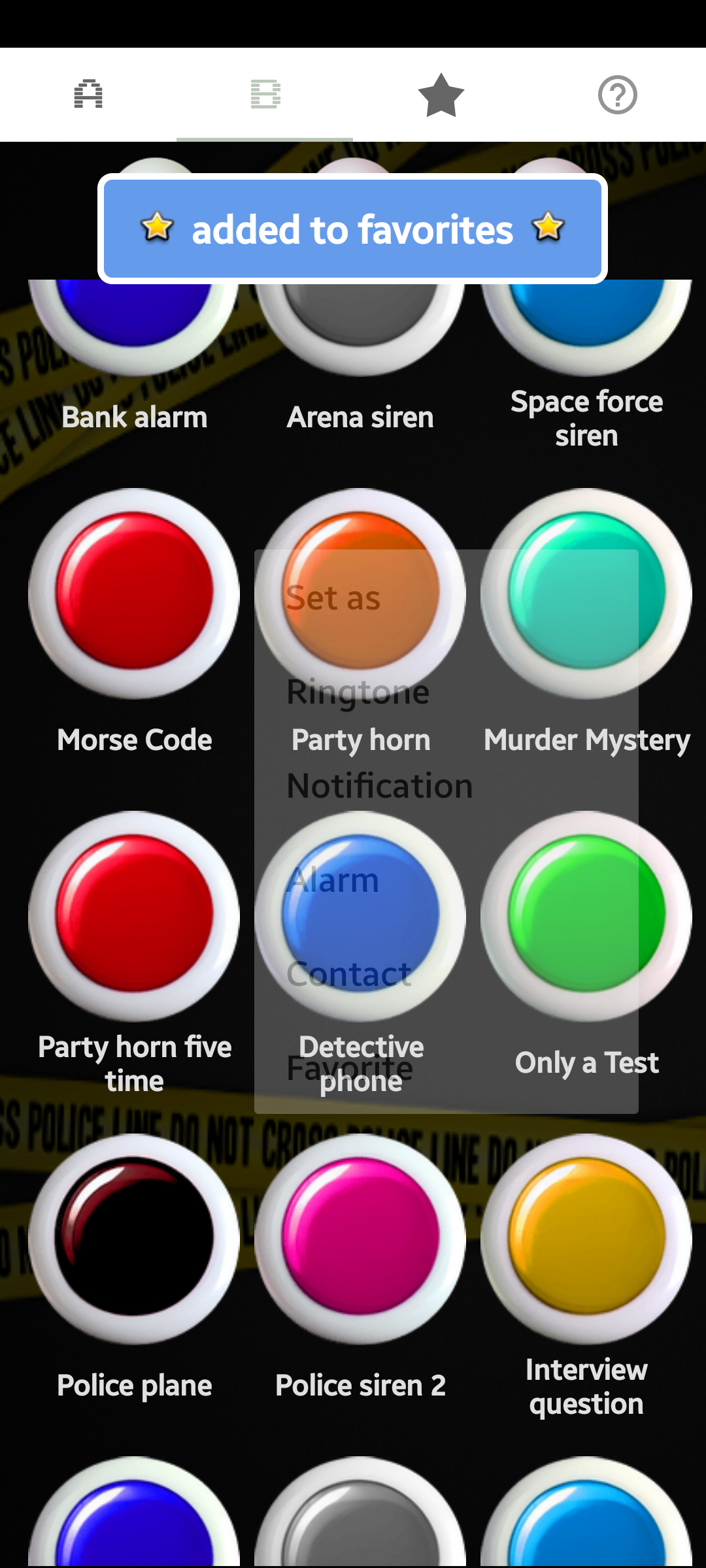Tap the Space force siren button

tap(586, 320)
